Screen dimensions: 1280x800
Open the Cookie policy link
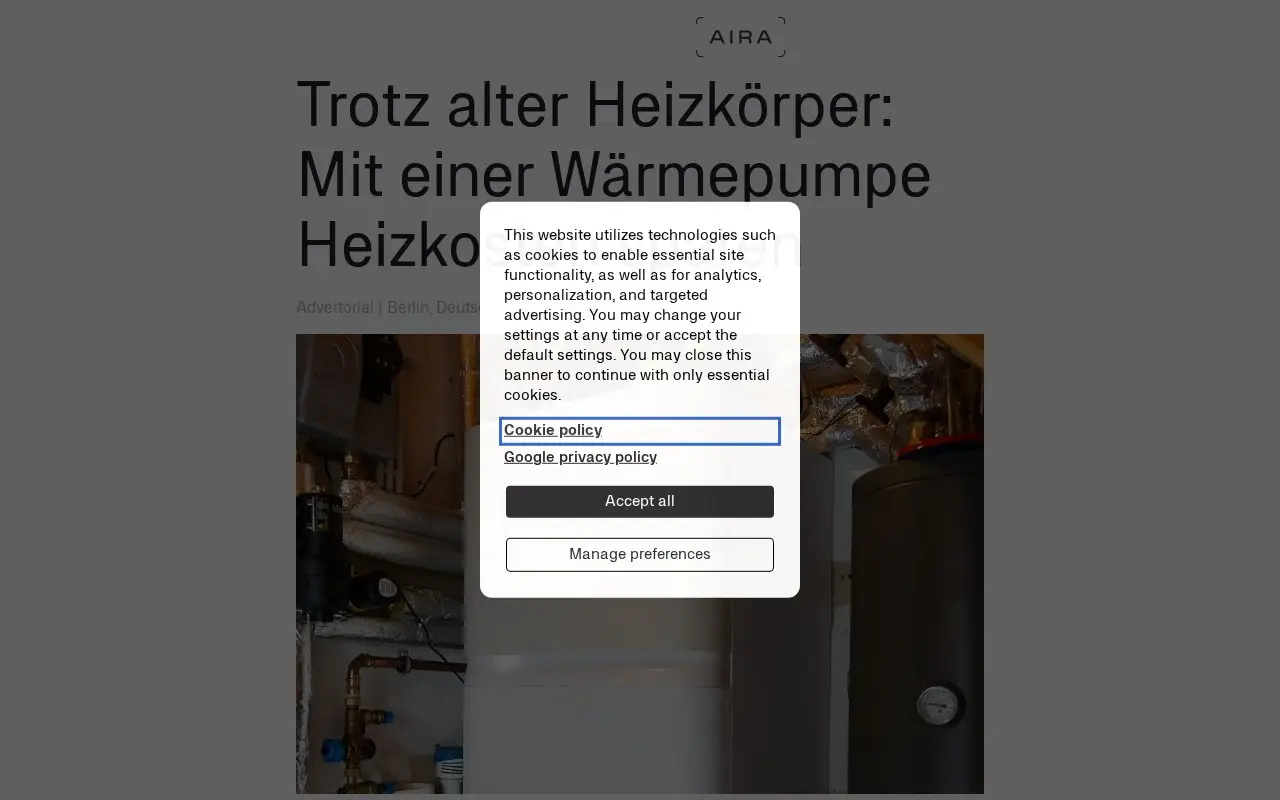pyautogui.click(x=553, y=430)
